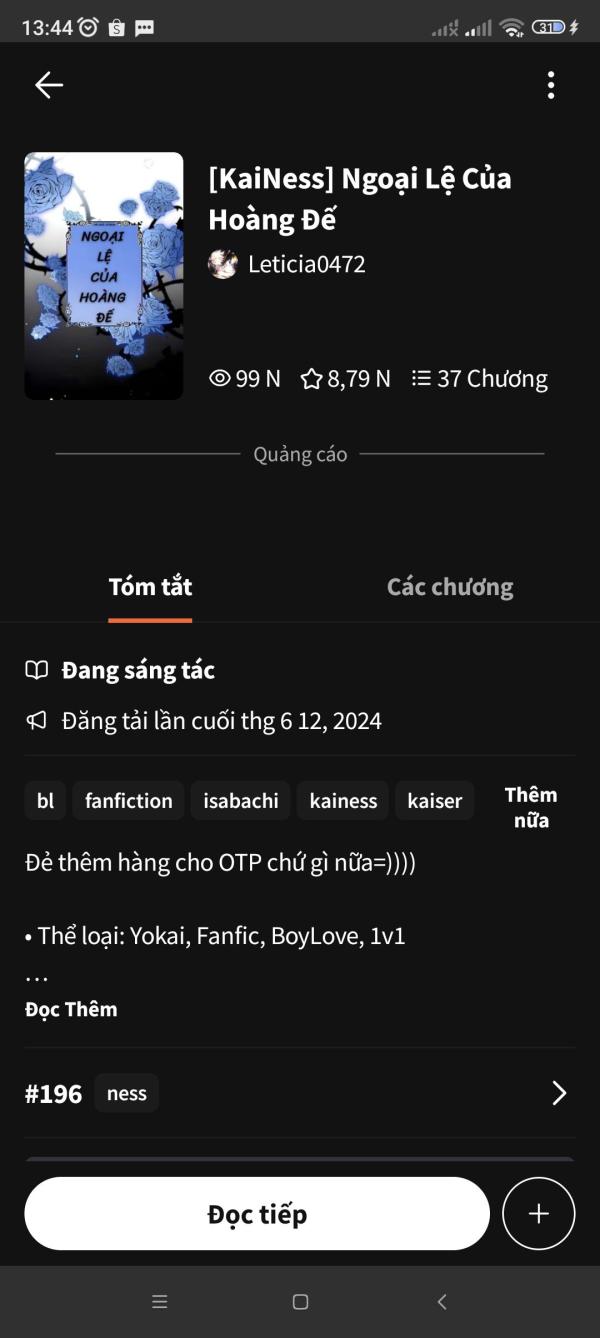Select the Tóm tắt tab
Image resolution: width=600 pixels, height=1338 pixels.
point(150,587)
